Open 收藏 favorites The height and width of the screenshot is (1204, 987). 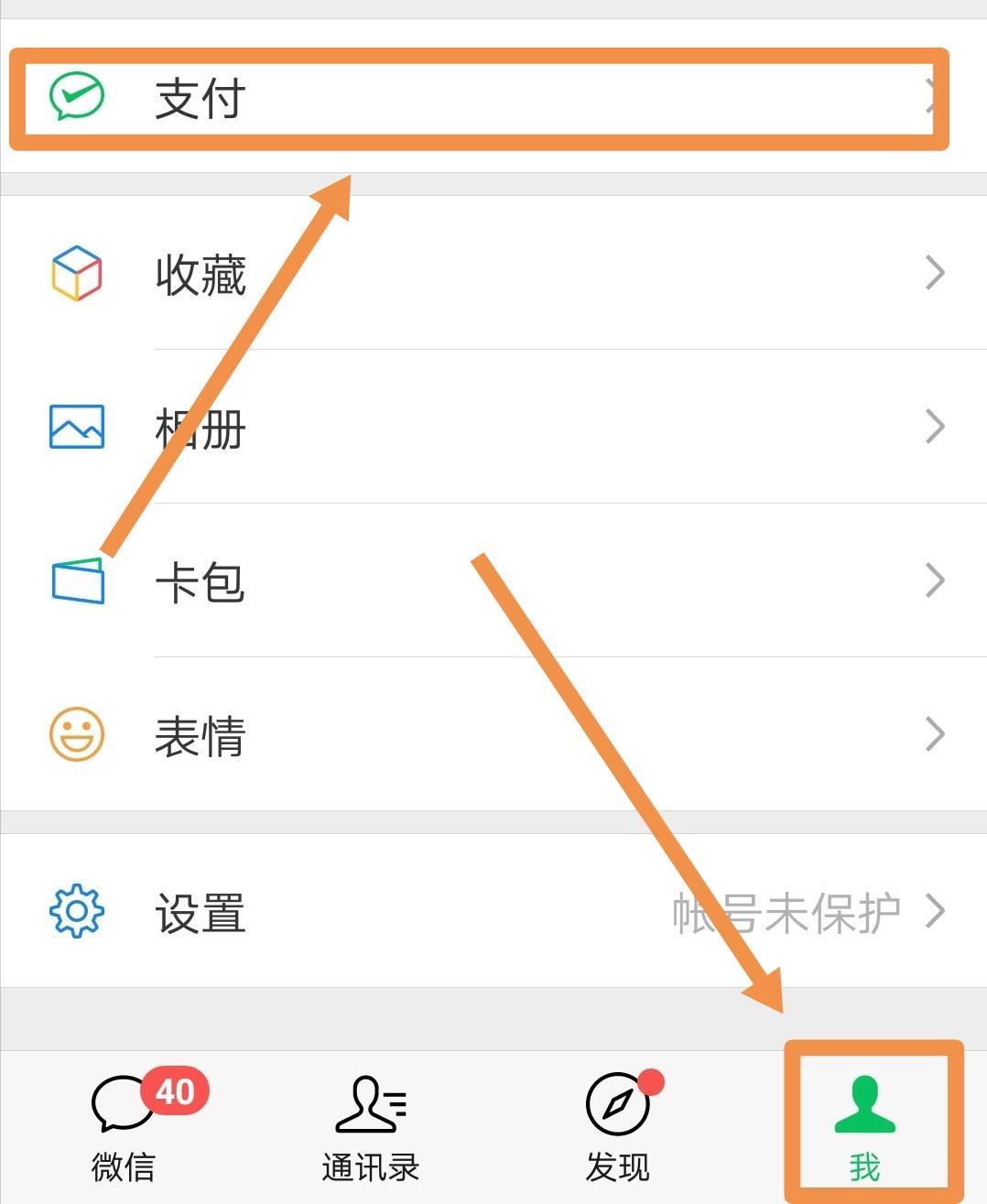(494, 273)
